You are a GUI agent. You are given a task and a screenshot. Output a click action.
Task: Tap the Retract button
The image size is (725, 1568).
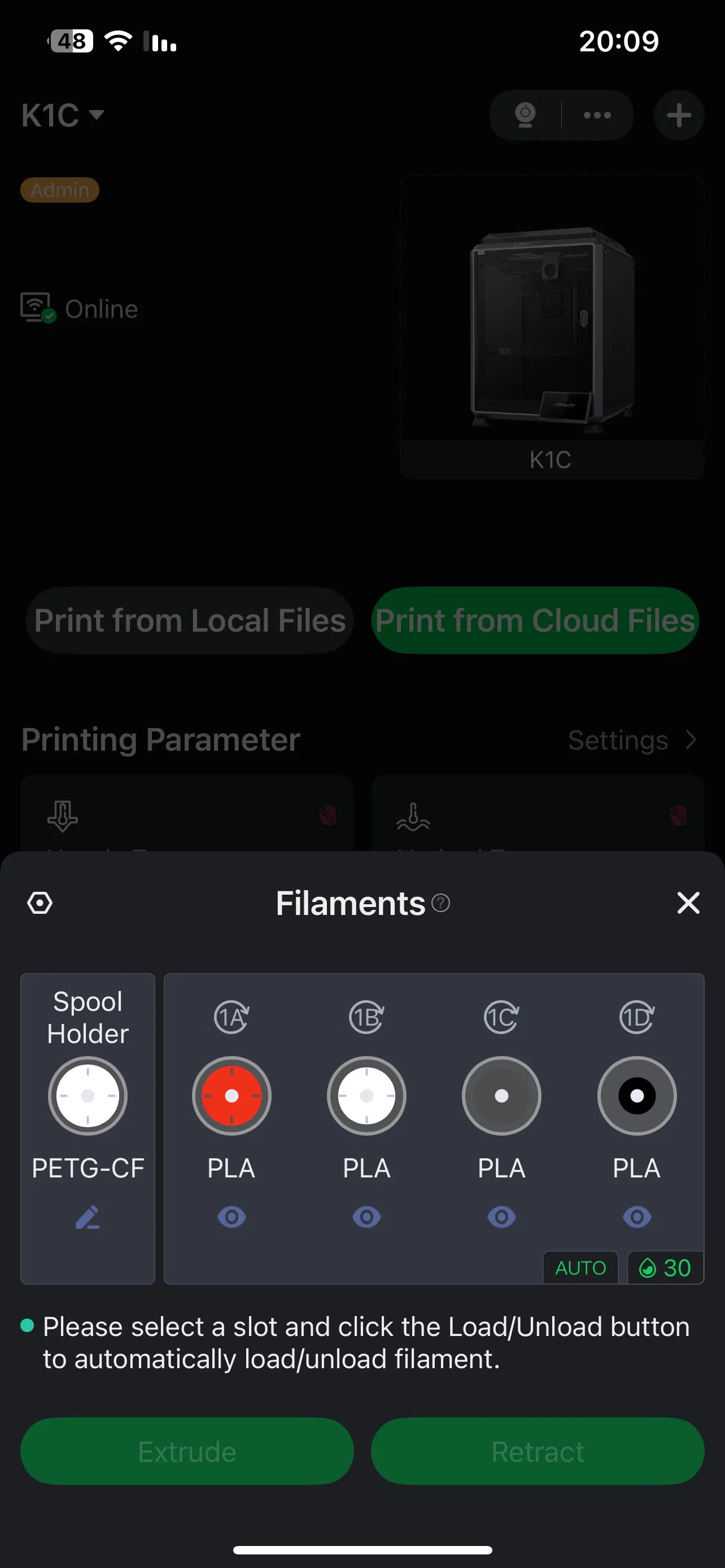pos(538,1452)
